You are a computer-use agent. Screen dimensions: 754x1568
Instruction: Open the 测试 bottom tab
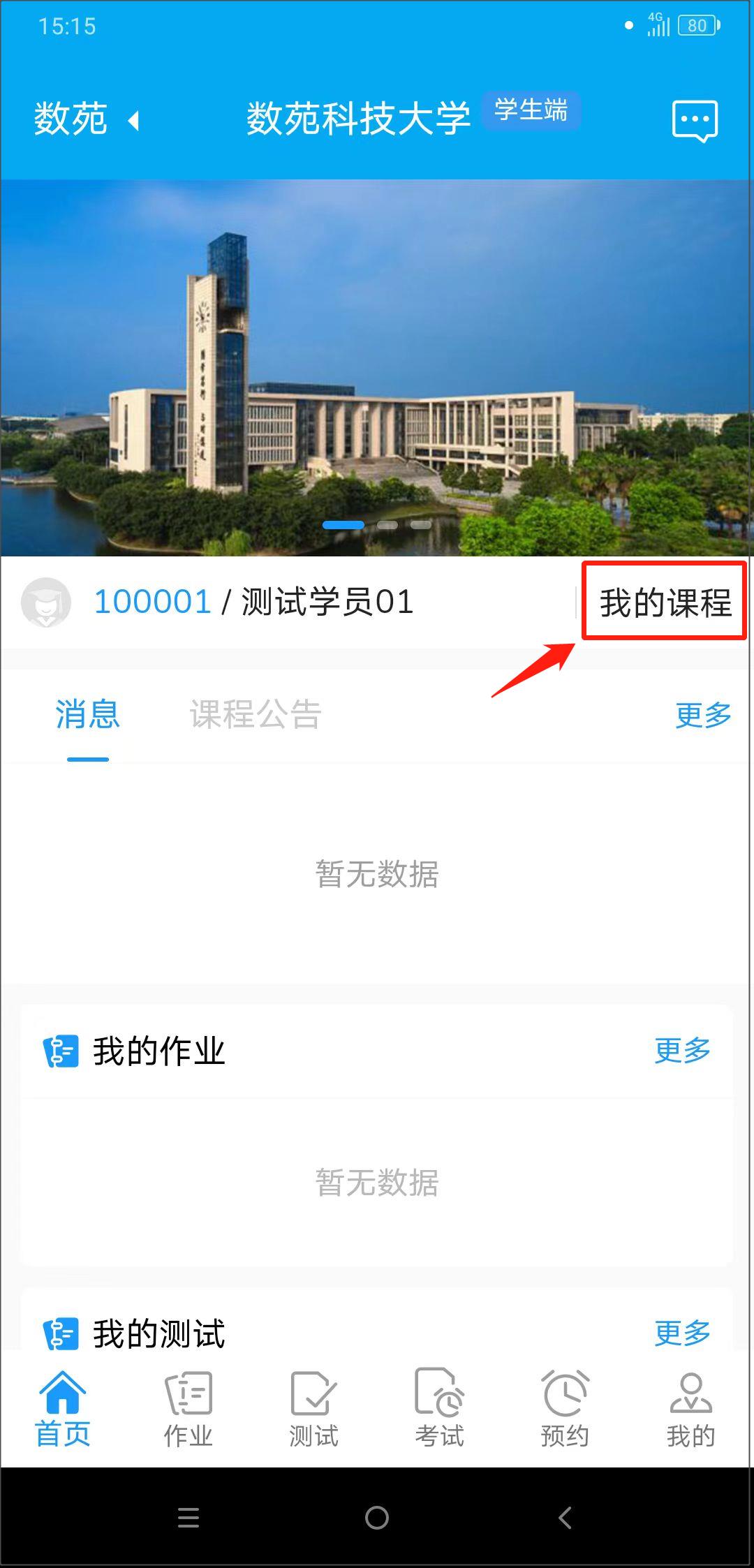[314, 1407]
